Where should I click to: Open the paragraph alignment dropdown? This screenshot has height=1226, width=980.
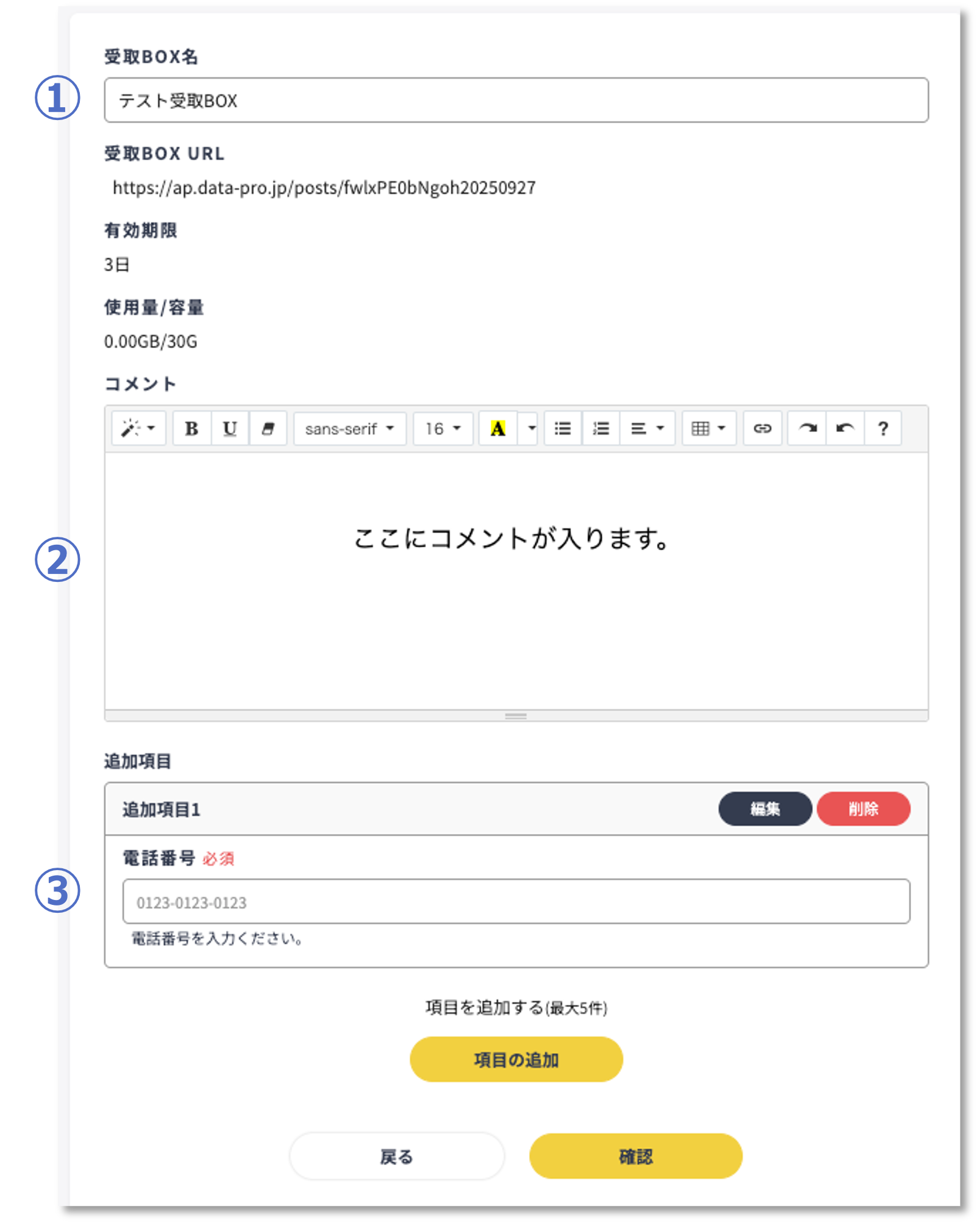pos(647,428)
